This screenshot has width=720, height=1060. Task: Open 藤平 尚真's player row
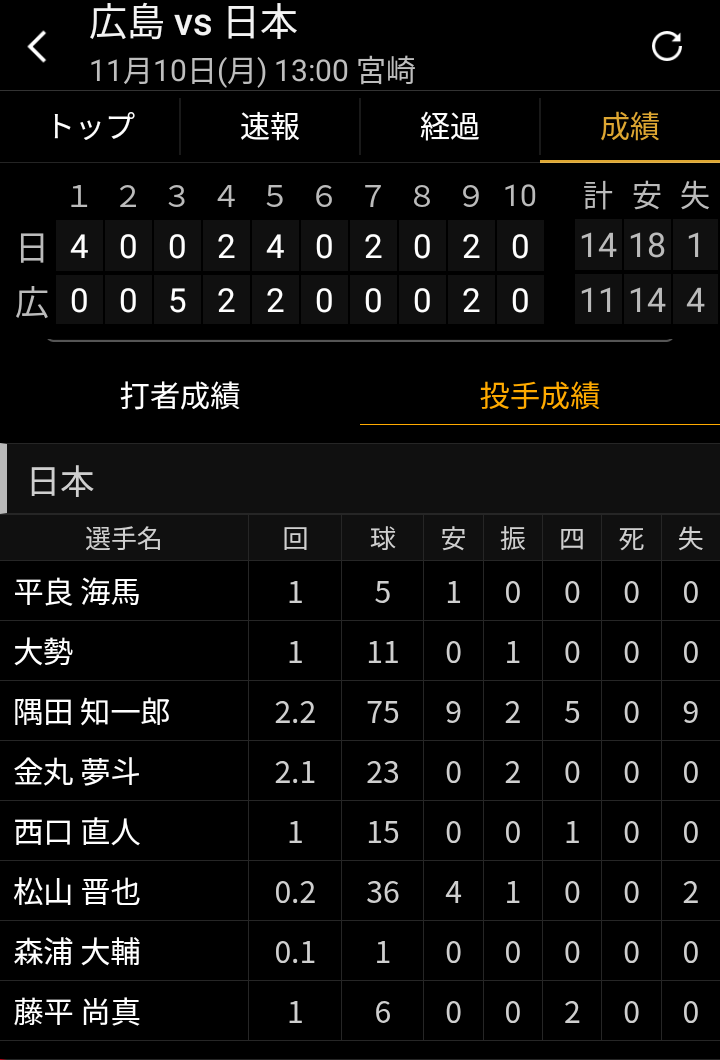pos(78,1012)
